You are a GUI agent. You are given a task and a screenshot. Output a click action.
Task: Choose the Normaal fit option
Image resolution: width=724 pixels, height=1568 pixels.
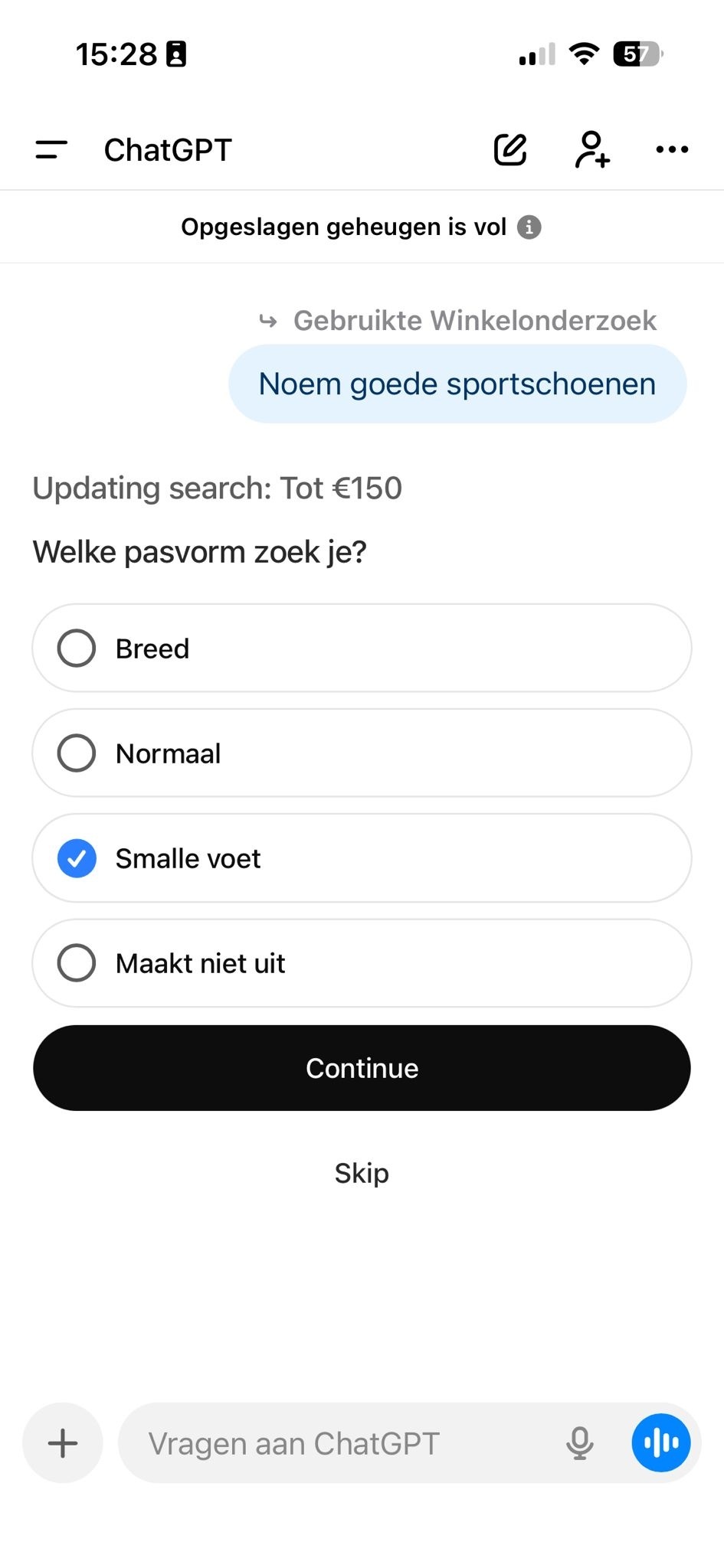pos(362,753)
